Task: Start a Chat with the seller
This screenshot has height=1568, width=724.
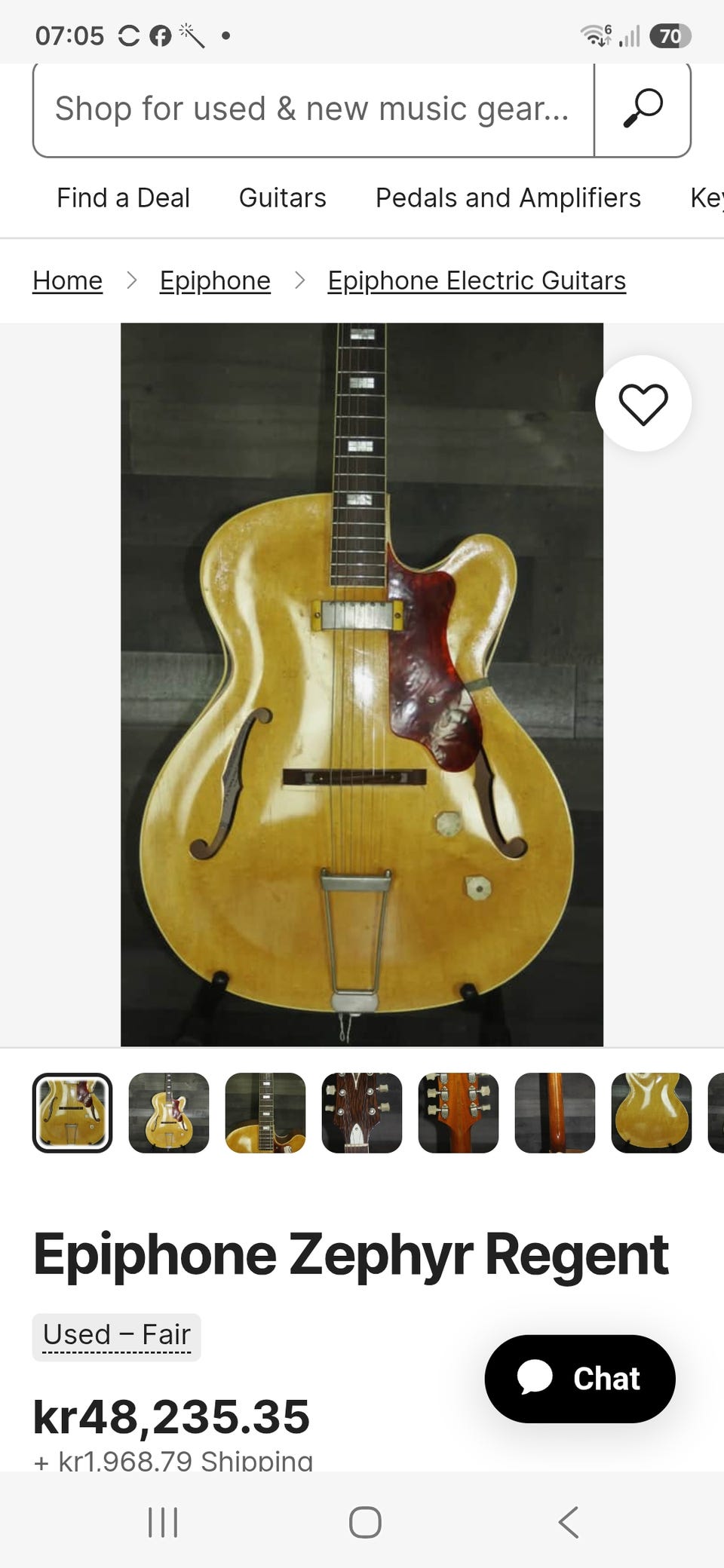Action: 580,1379
